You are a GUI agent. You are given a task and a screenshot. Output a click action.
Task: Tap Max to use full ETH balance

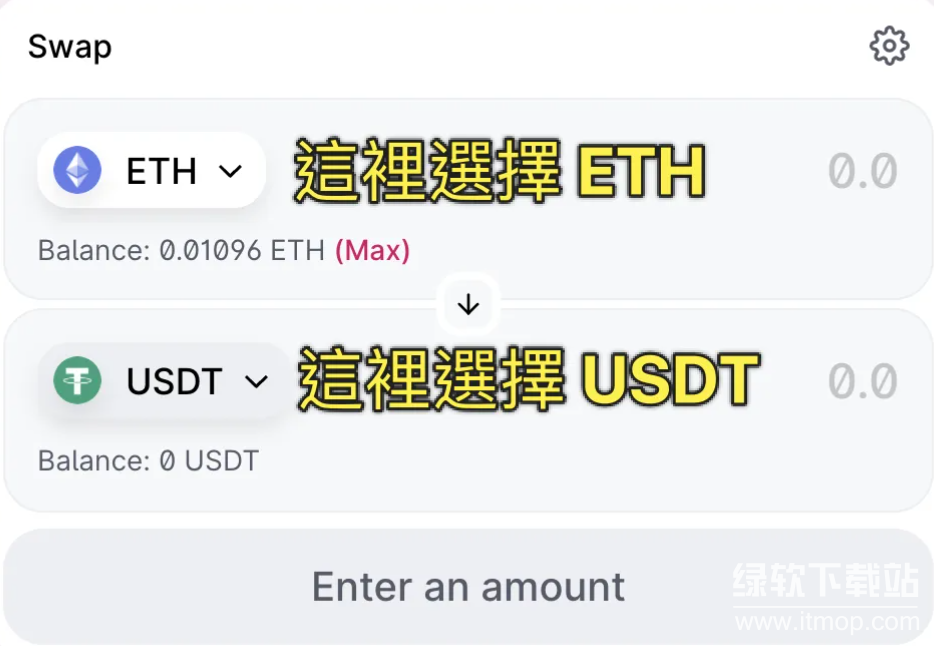pos(372,250)
